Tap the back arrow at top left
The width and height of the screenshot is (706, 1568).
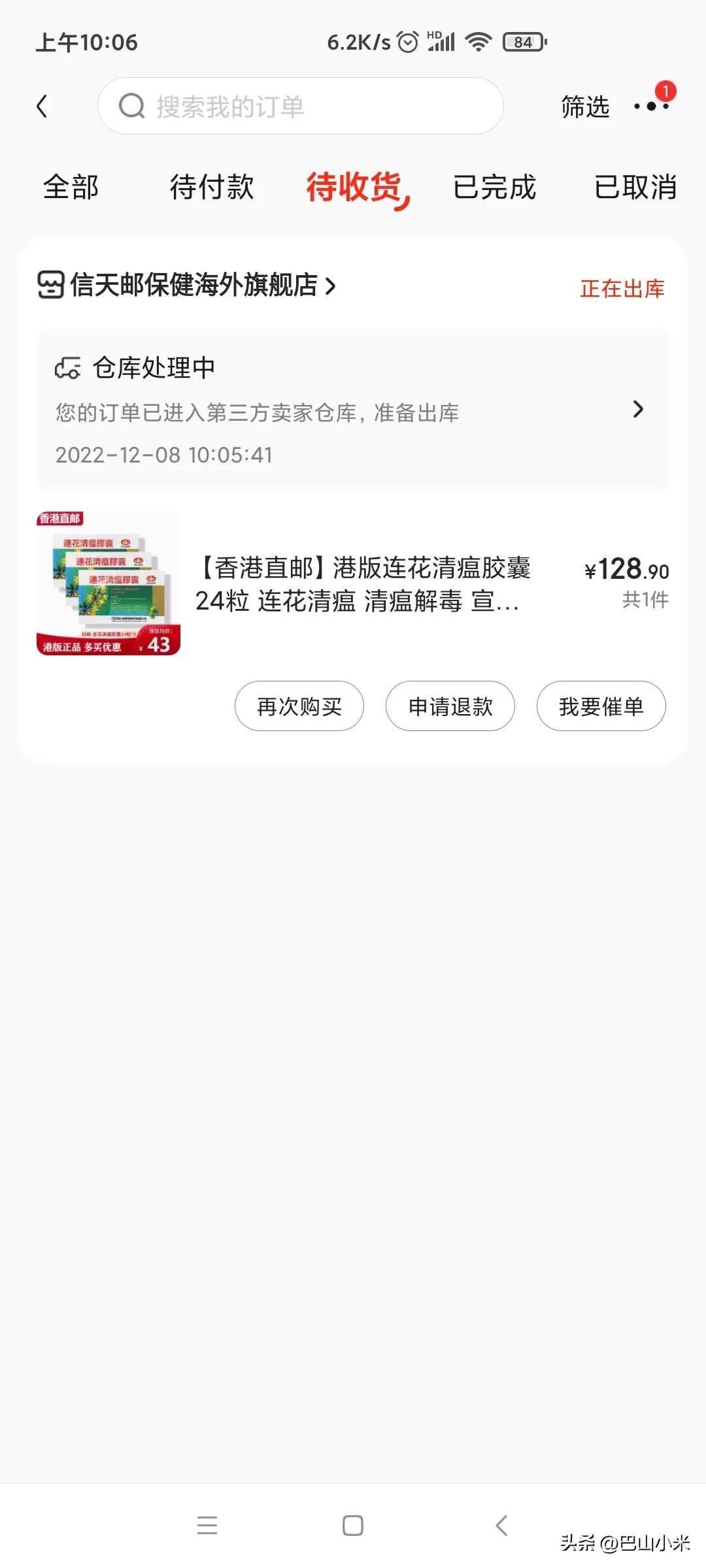click(x=43, y=106)
